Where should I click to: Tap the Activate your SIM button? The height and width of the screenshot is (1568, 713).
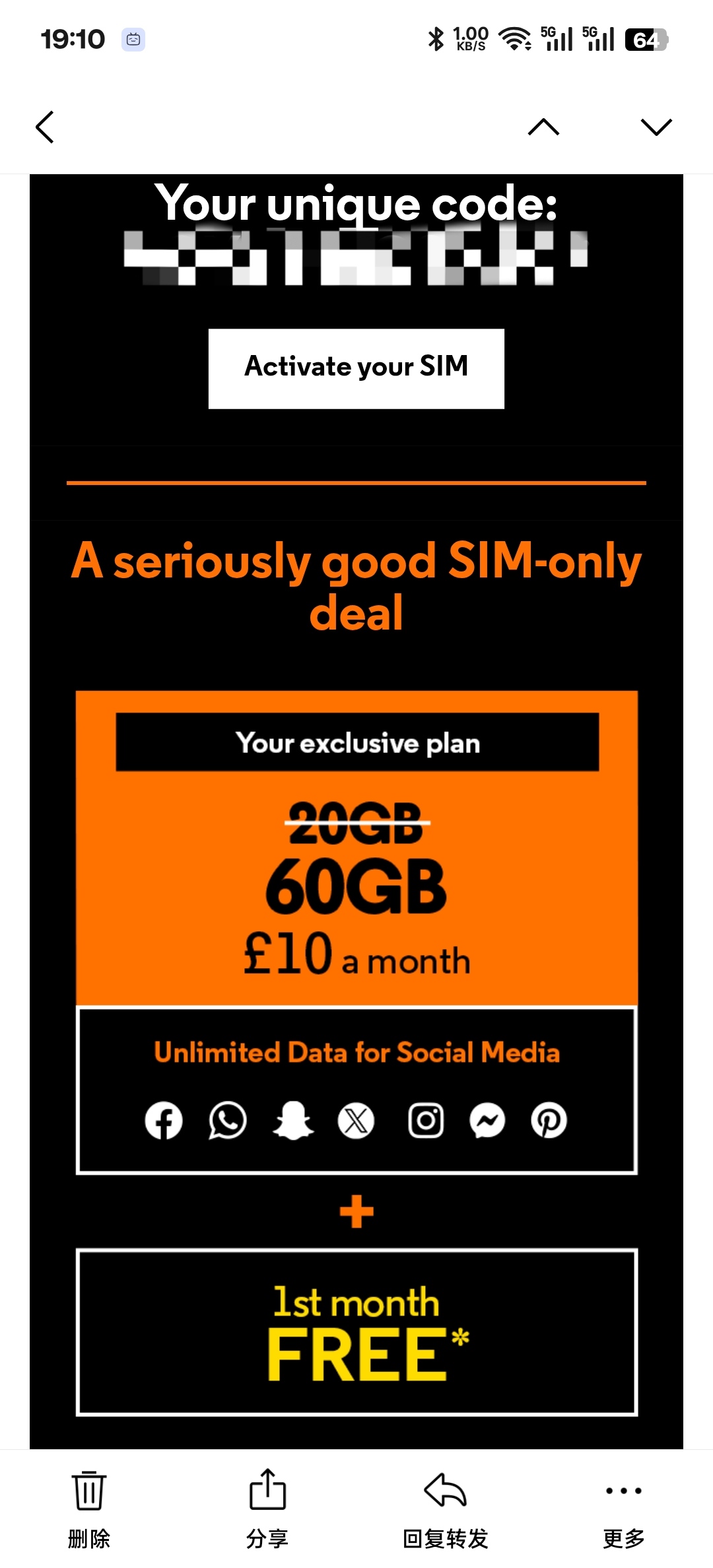pyautogui.click(x=356, y=368)
